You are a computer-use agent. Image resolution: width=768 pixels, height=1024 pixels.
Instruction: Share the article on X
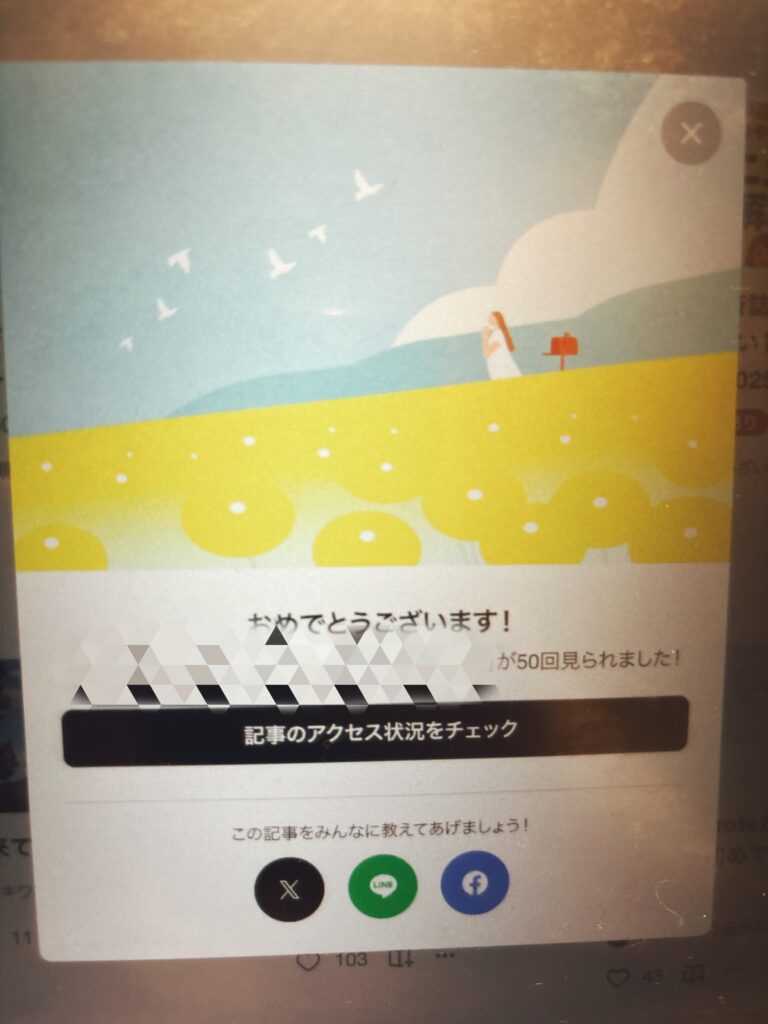pyautogui.click(x=289, y=888)
